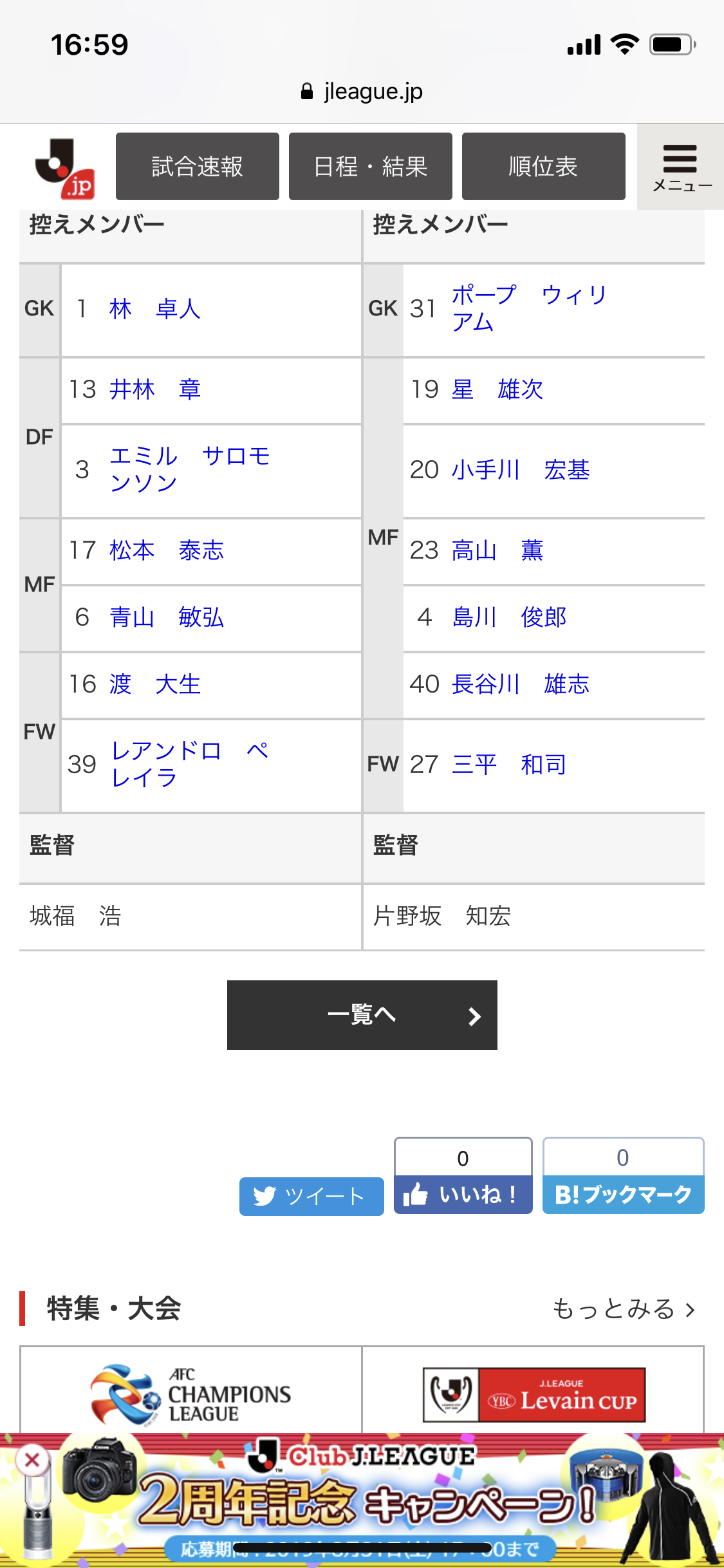Open the メニュー hamburger menu
The width and height of the screenshot is (724, 1568).
pyautogui.click(x=680, y=166)
